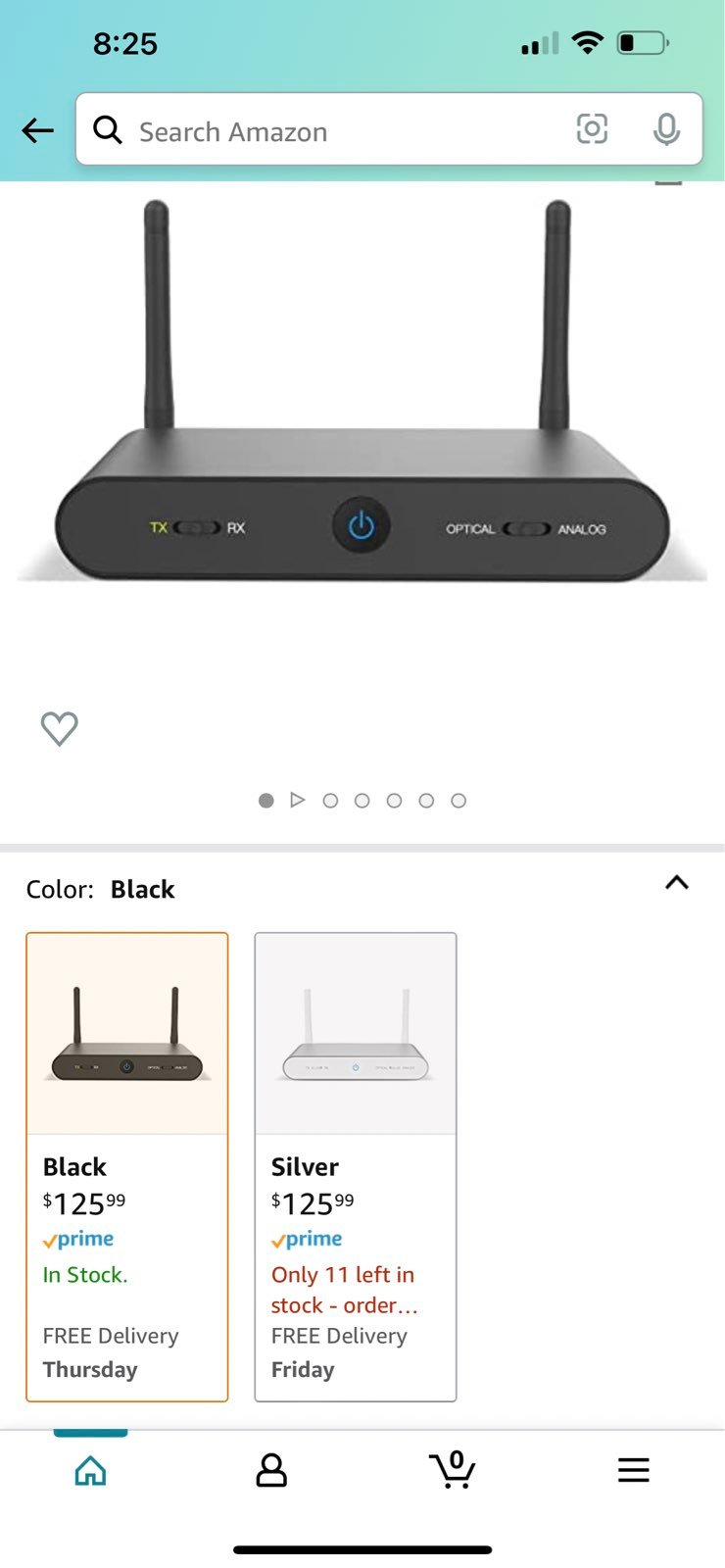Viewport: 725px width, 1568px height.
Task: View the shopping cart
Action: click(452, 1469)
